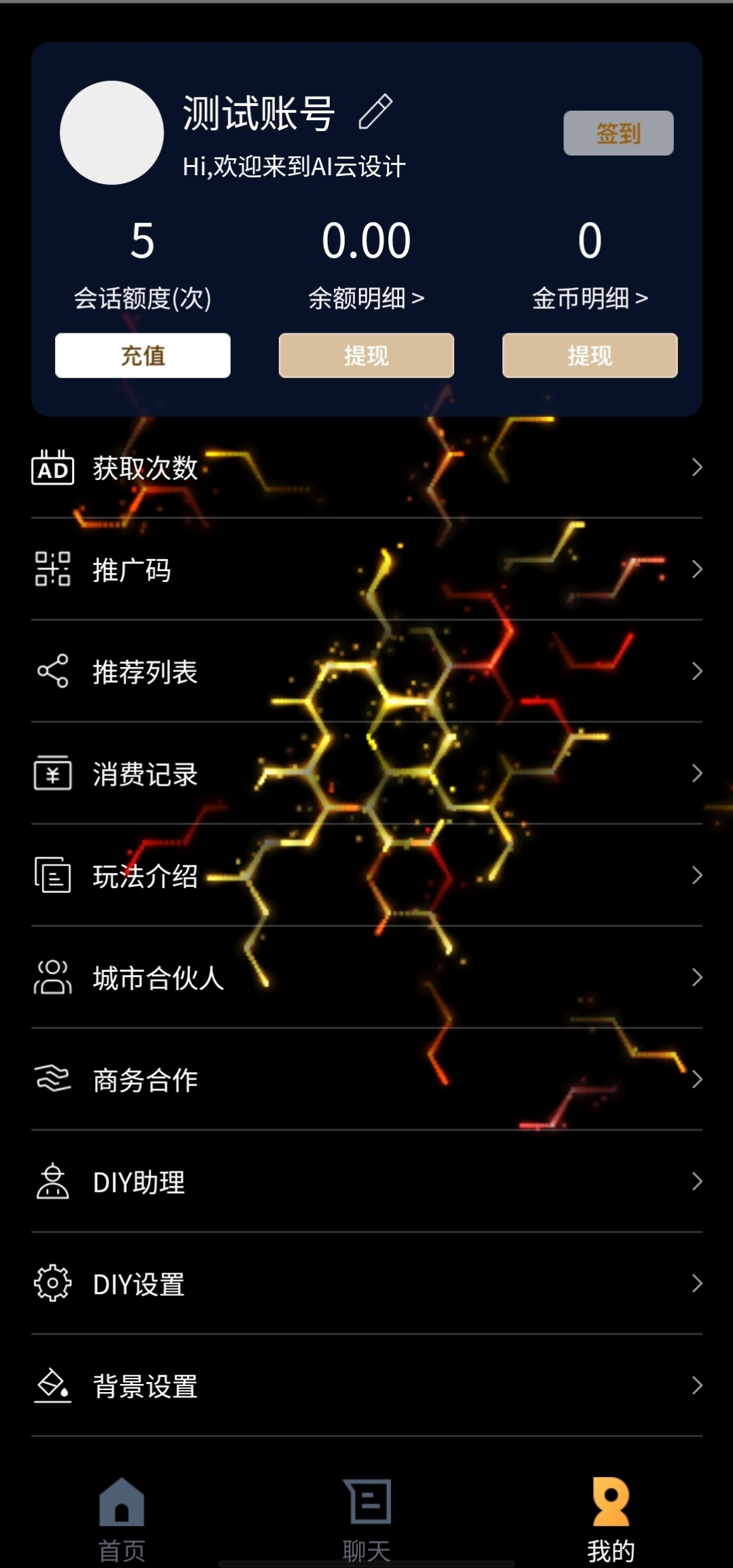
Task: Click the AD icon beside 获取次数
Action: click(52, 467)
